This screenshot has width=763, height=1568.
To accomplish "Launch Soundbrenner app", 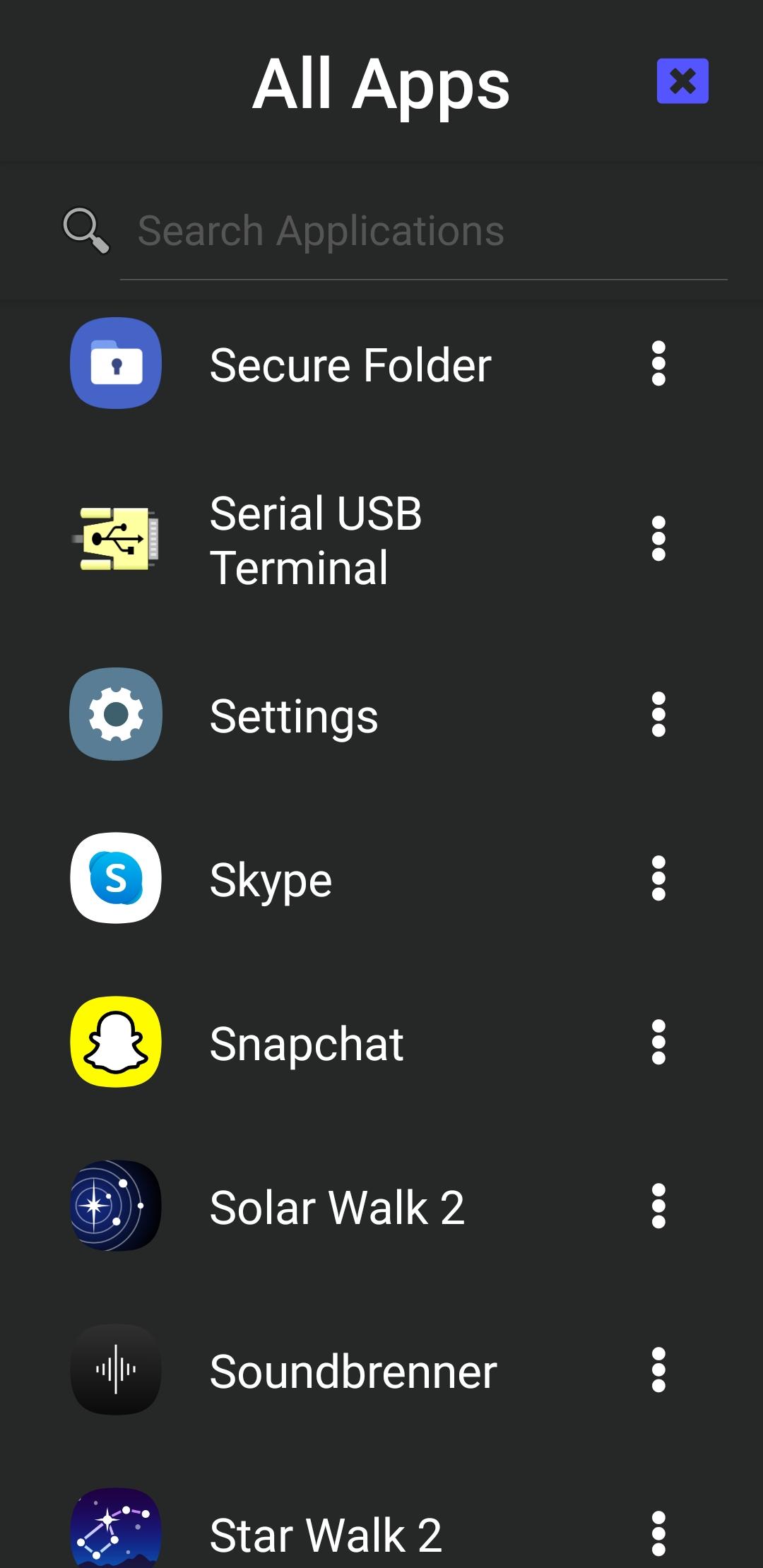I will click(x=353, y=1371).
